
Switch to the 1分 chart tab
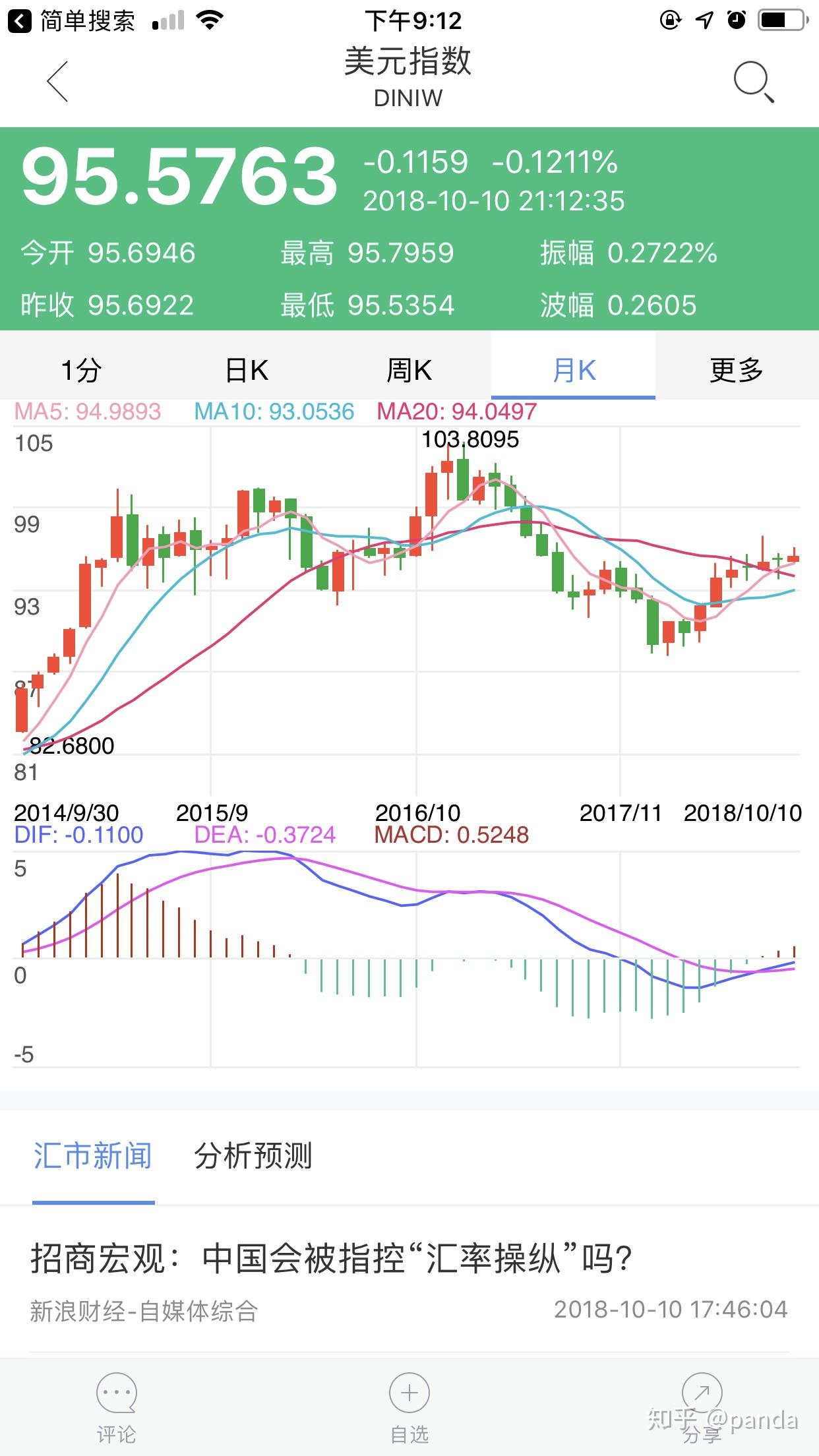click(81, 370)
